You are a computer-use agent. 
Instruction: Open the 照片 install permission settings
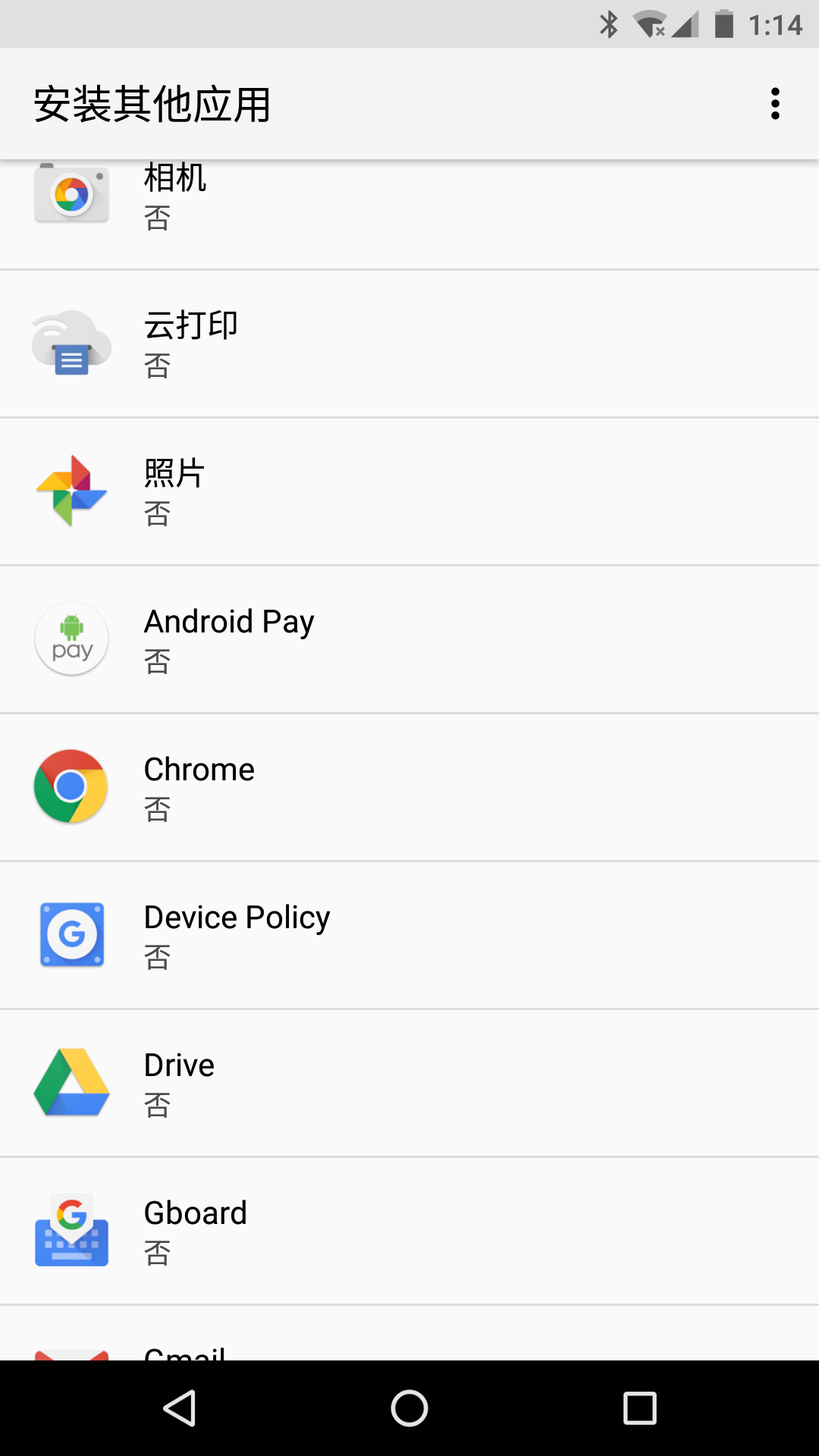409,491
